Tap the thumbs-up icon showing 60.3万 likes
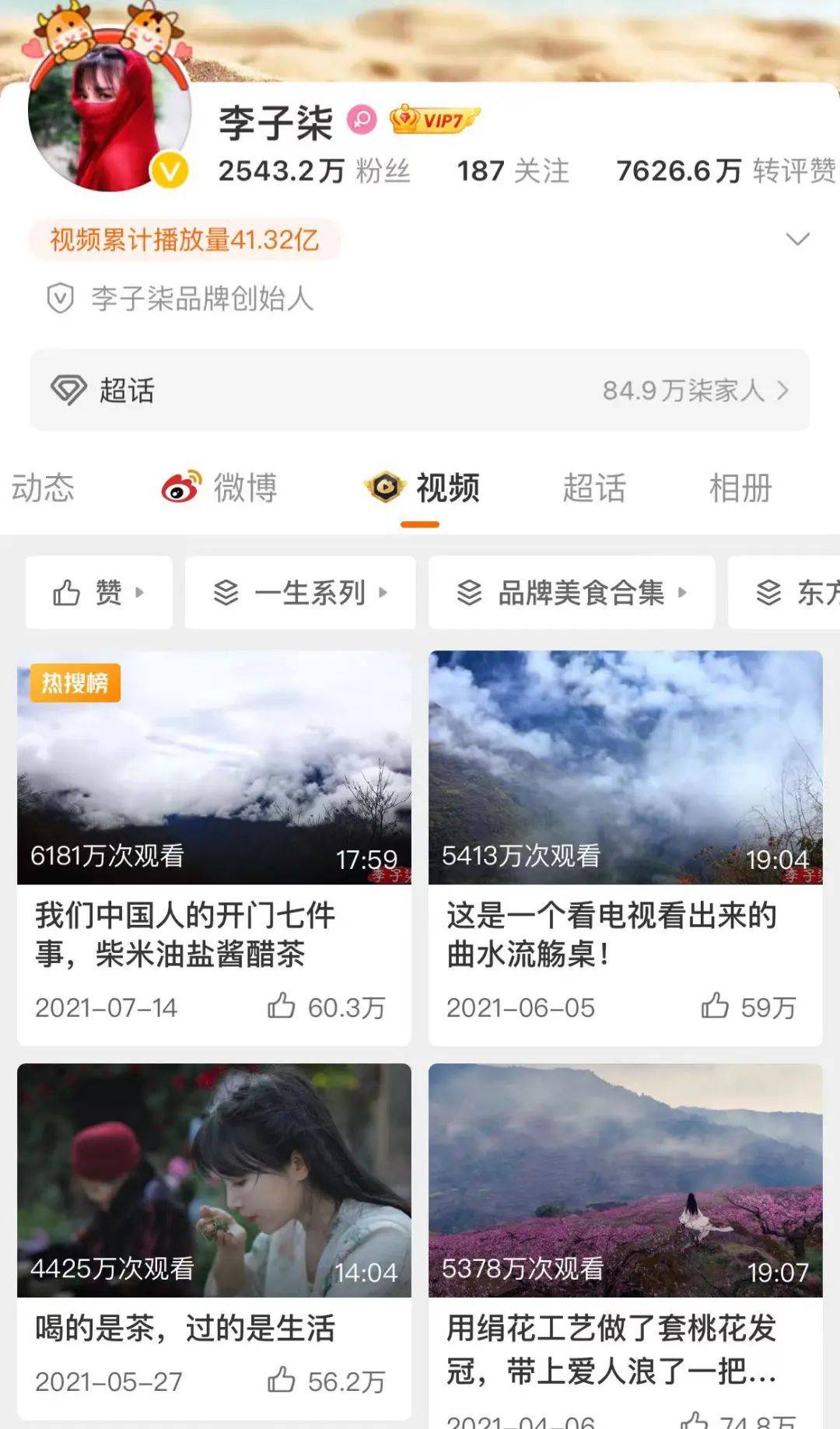The width and height of the screenshot is (840, 1429). coord(282,1007)
